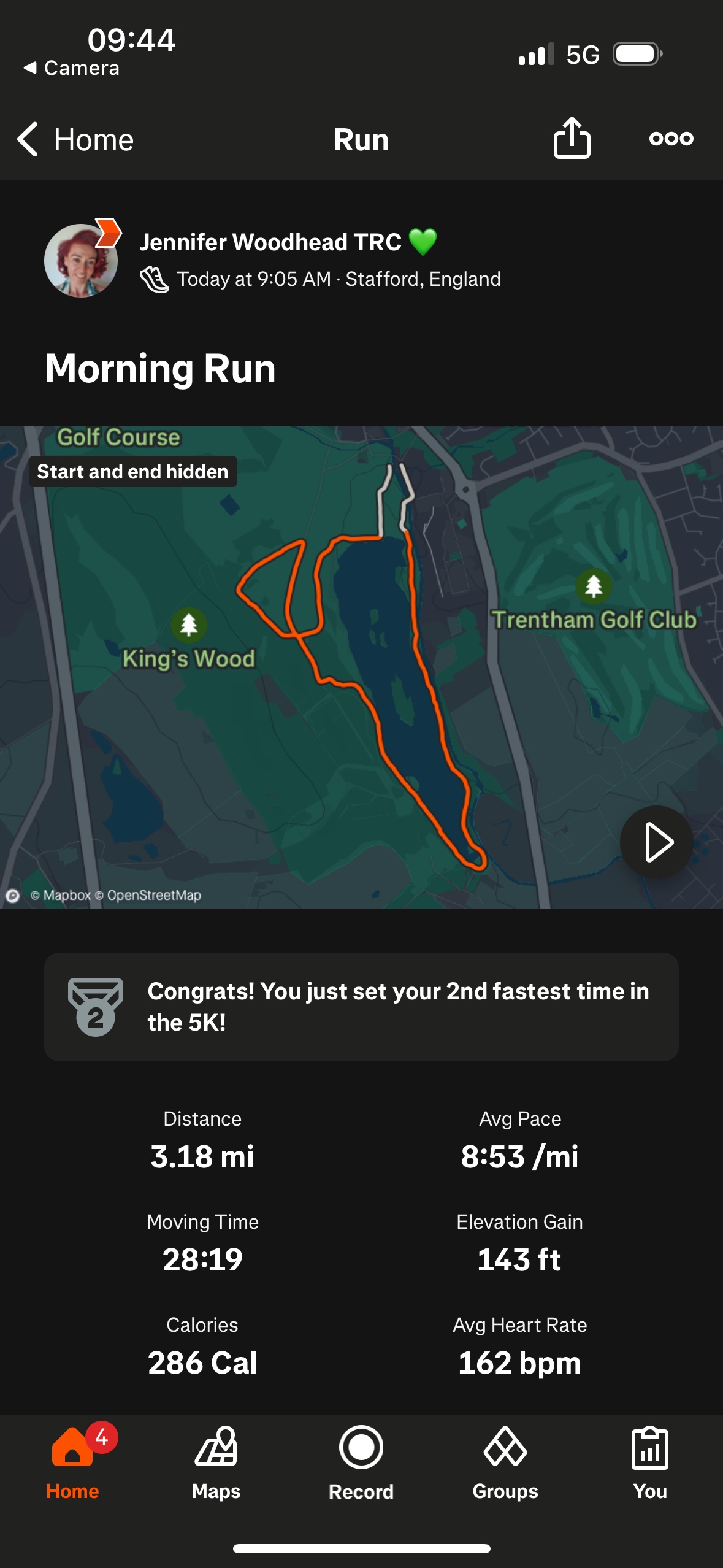This screenshot has height=1568, width=723.
Task: Switch to the Maps tab
Action: [x=216, y=1463]
